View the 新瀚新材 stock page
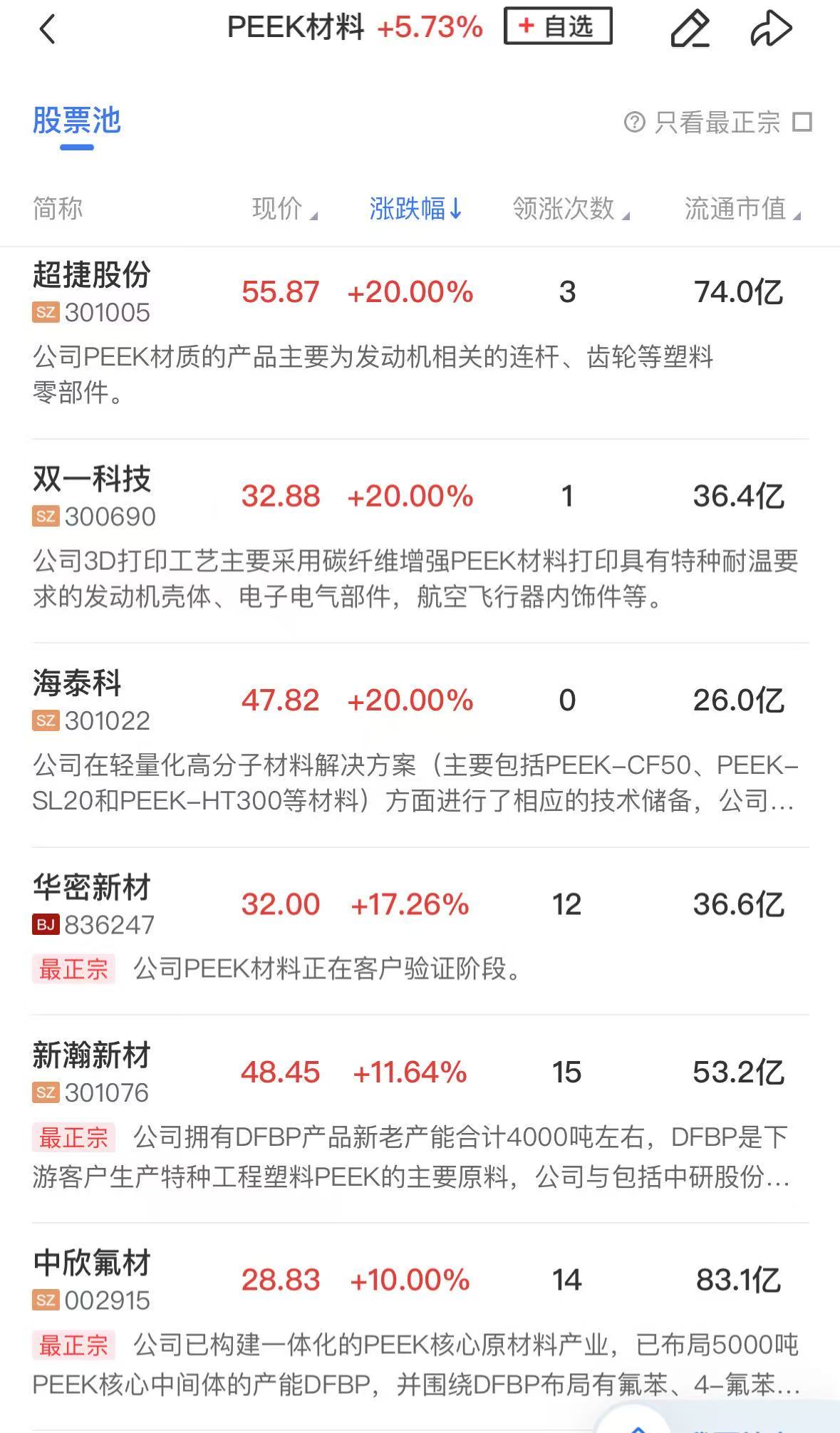Screen dimensions: 840x1433 coord(92,1056)
